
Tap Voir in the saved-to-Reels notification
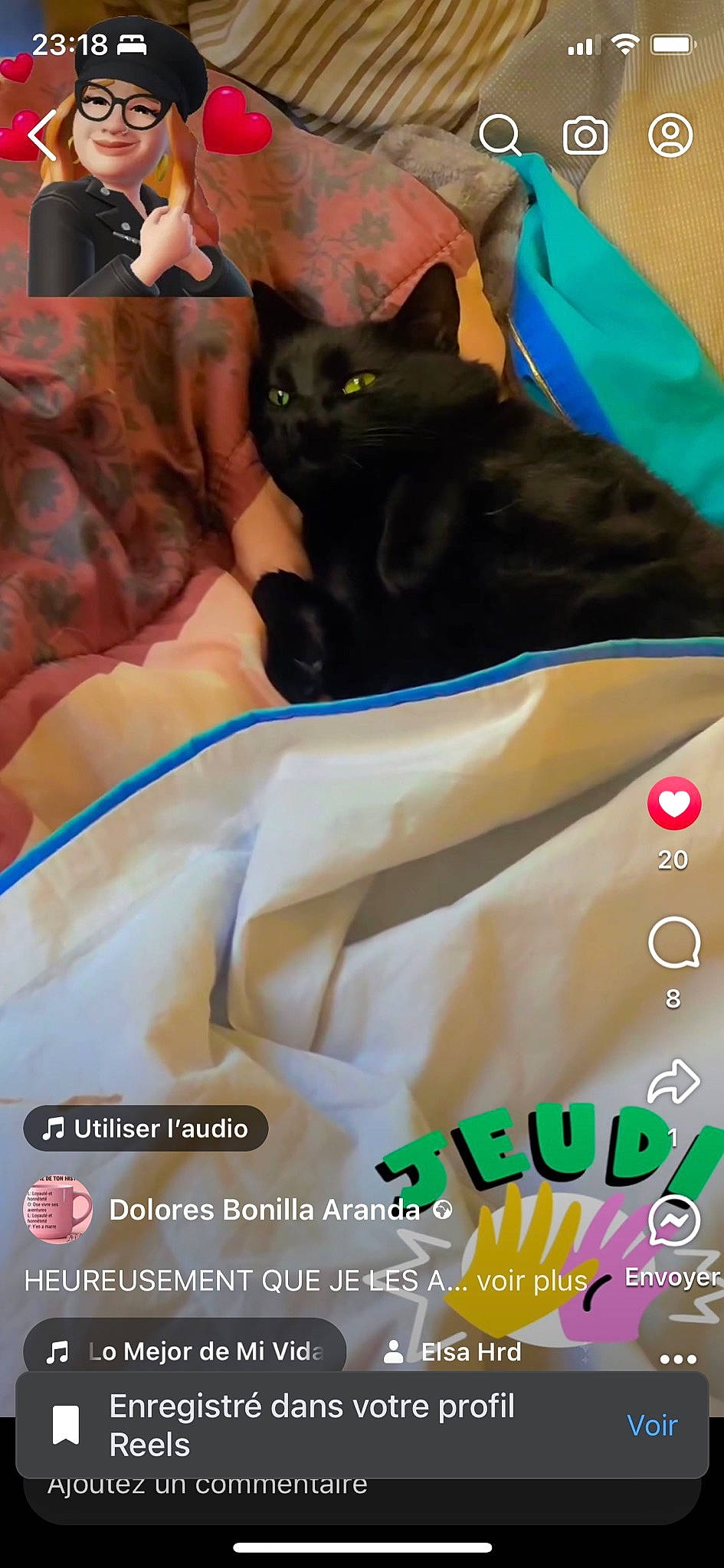coord(651,1426)
